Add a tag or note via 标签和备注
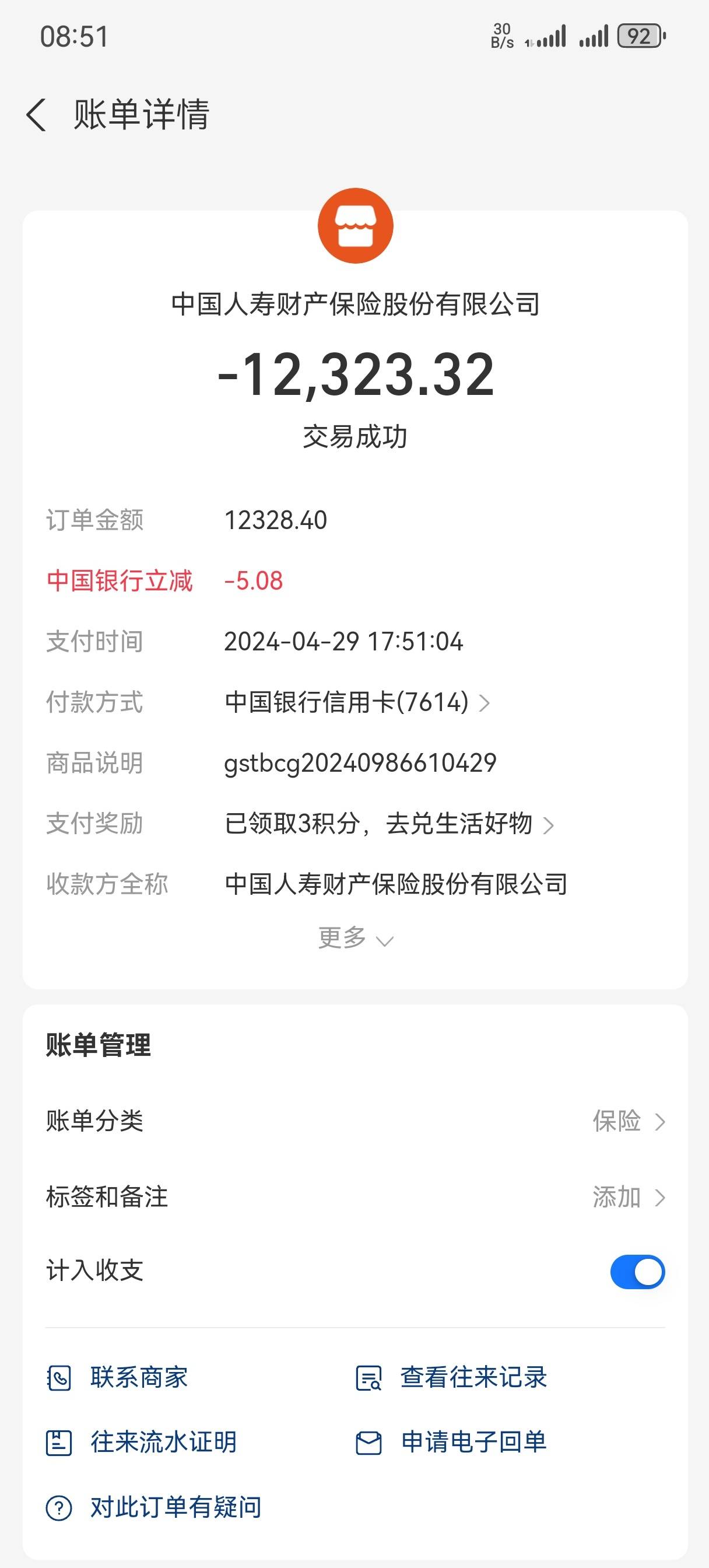The height and width of the screenshot is (1568, 709). 628,1198
